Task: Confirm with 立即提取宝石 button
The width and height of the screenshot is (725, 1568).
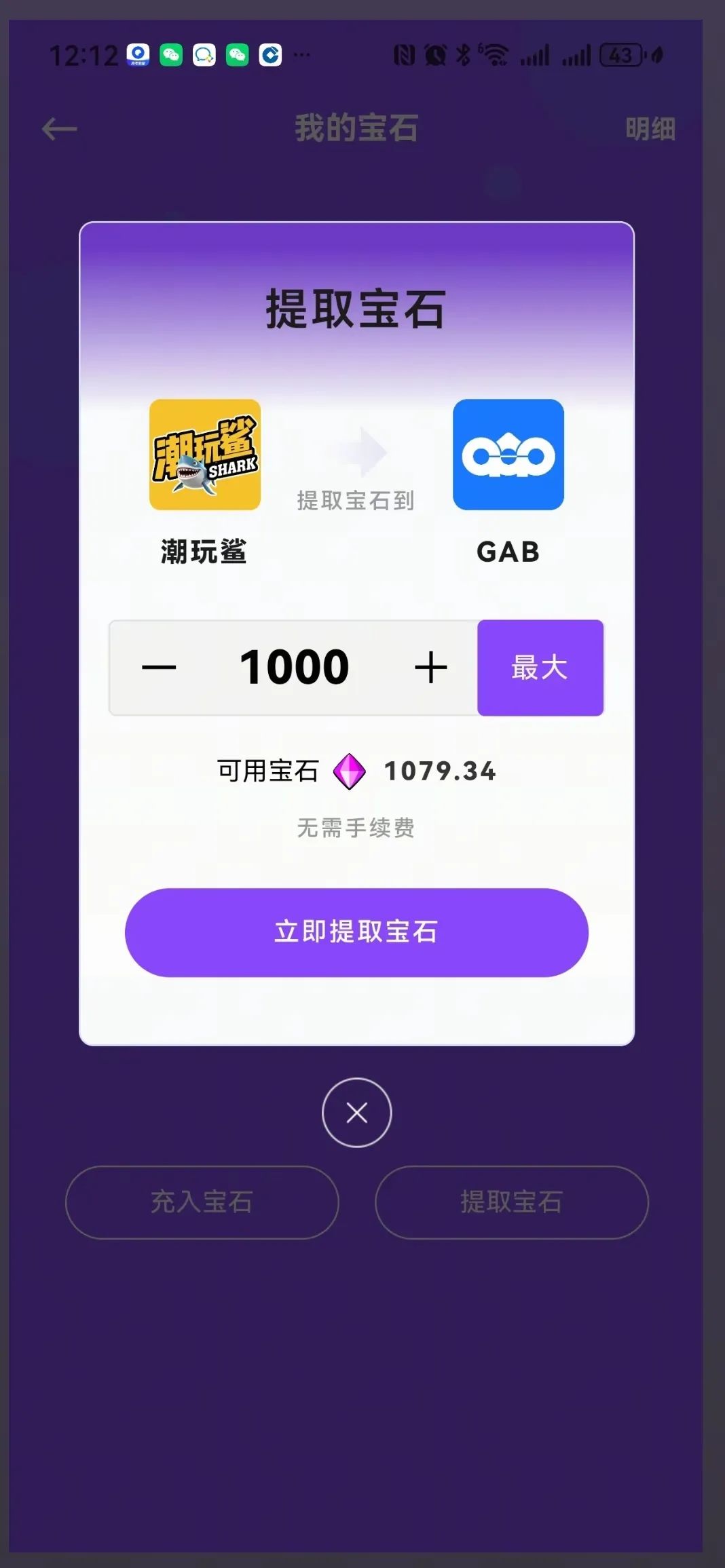Action: [x=356, y=932]
